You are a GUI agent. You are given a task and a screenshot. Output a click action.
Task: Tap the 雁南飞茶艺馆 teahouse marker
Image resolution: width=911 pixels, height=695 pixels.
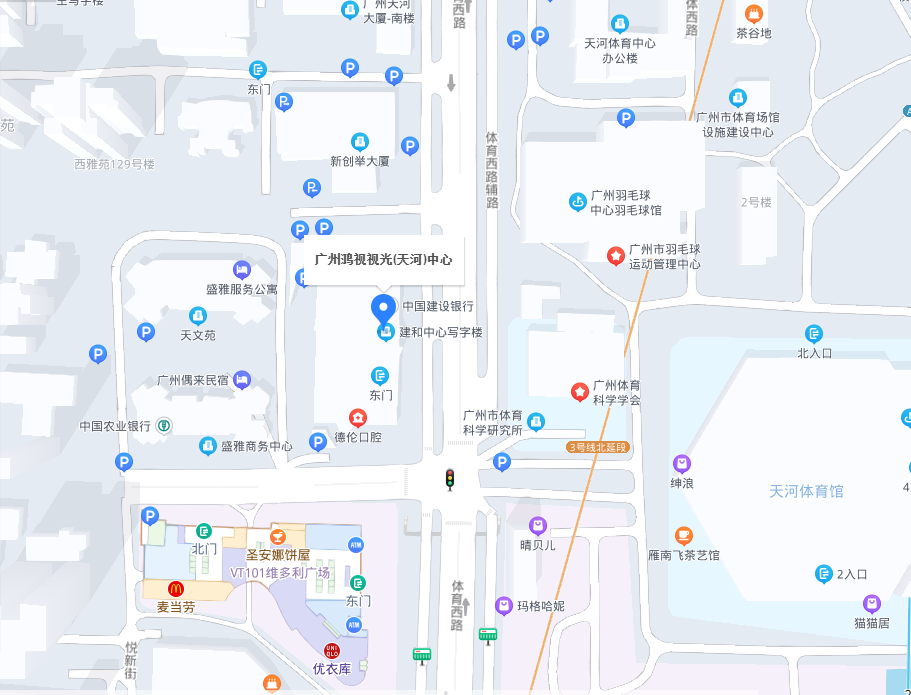683,536
